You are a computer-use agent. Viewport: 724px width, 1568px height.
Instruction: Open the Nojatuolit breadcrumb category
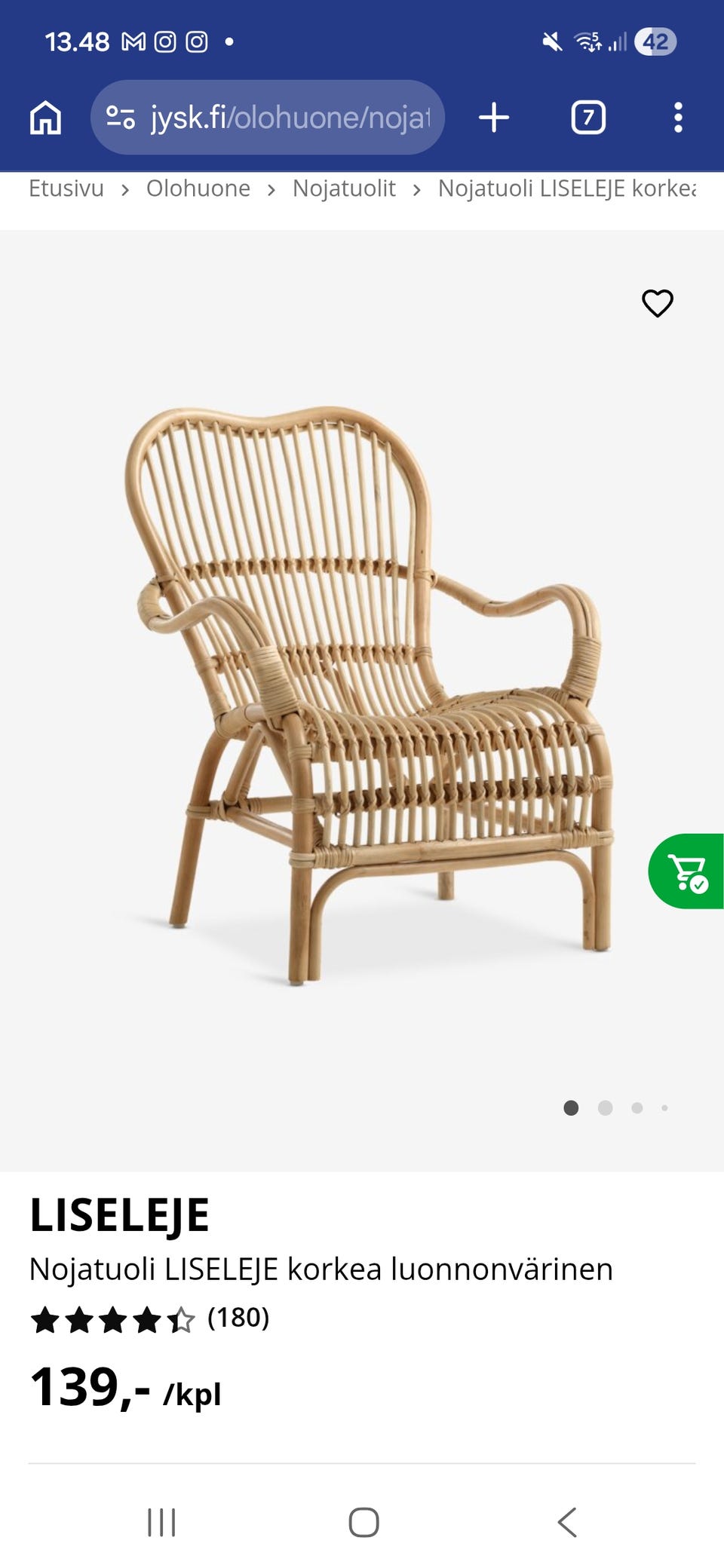click(x=344, y=188)
